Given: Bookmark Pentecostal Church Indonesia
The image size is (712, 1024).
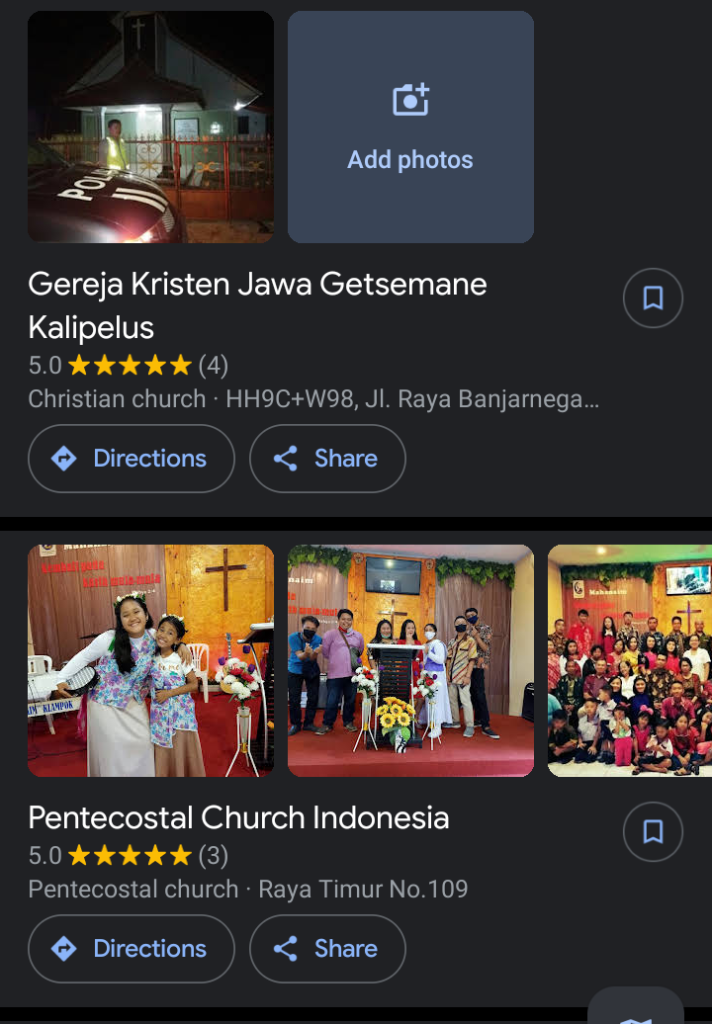Looking at the screenshot, I should (x=653, y=832).
